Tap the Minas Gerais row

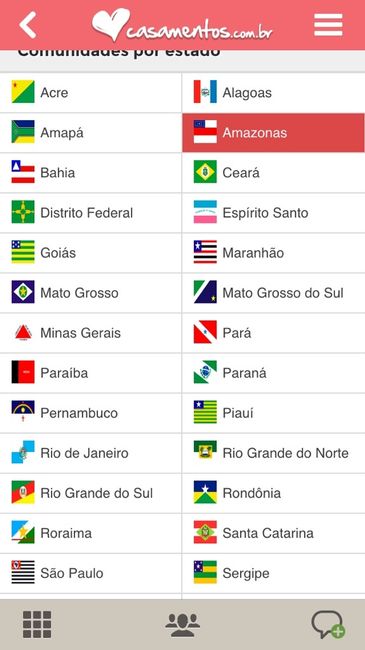click(x=90, y=333)
